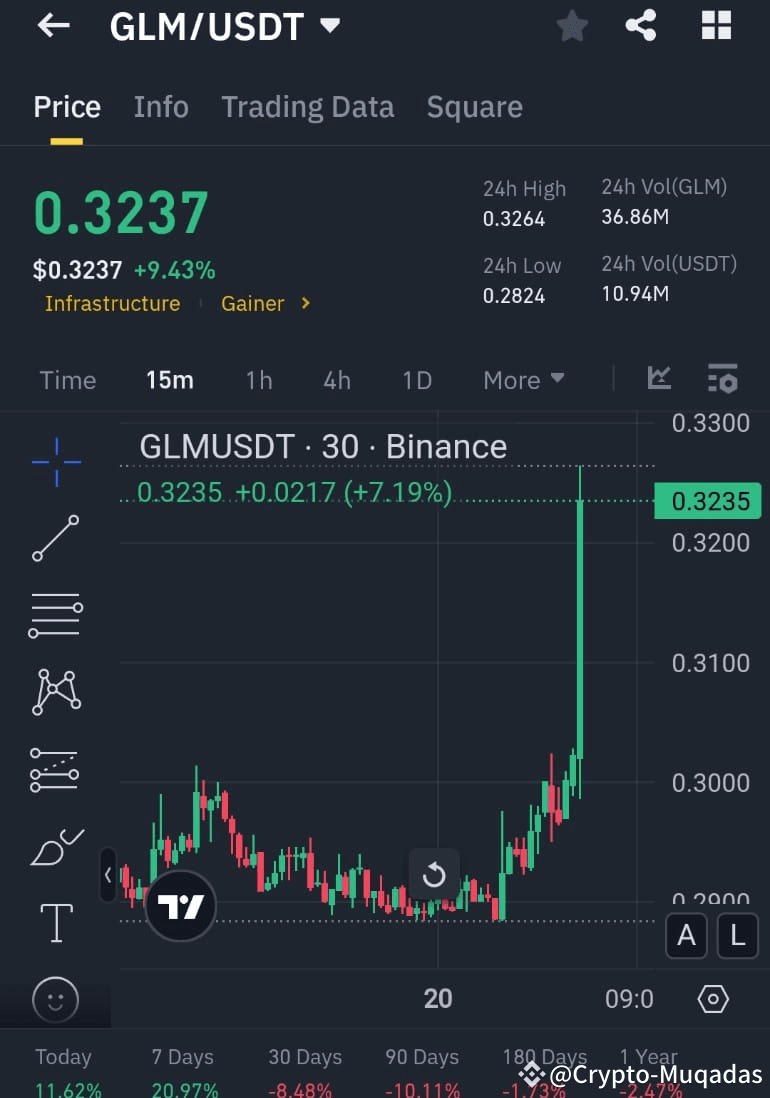Select the 1h timeframe
770x1098 pixels.
[258, 380]
